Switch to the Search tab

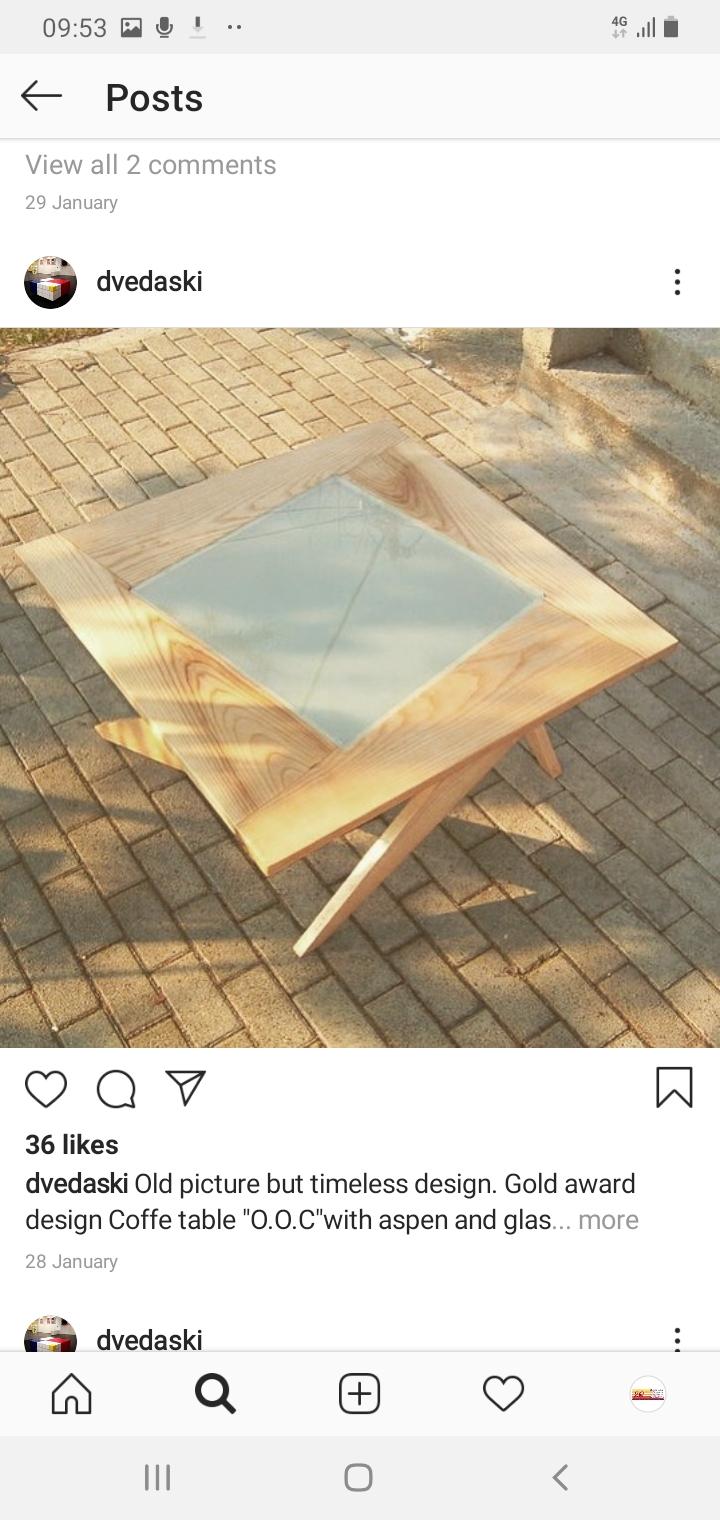[215, 1393]
